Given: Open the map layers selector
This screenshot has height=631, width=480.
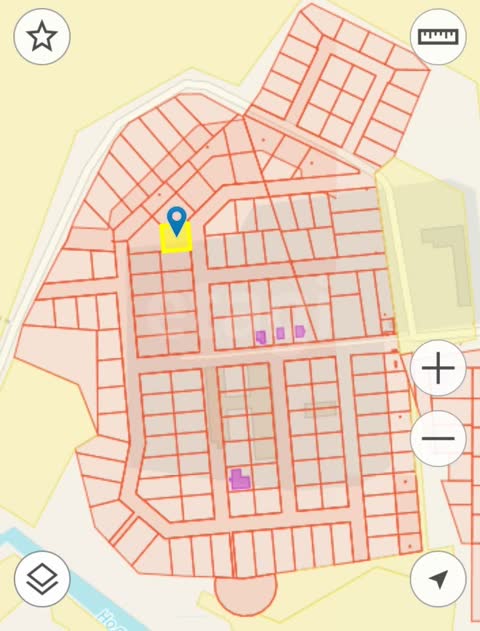Looking at the screenshot, I should (42, 579).
